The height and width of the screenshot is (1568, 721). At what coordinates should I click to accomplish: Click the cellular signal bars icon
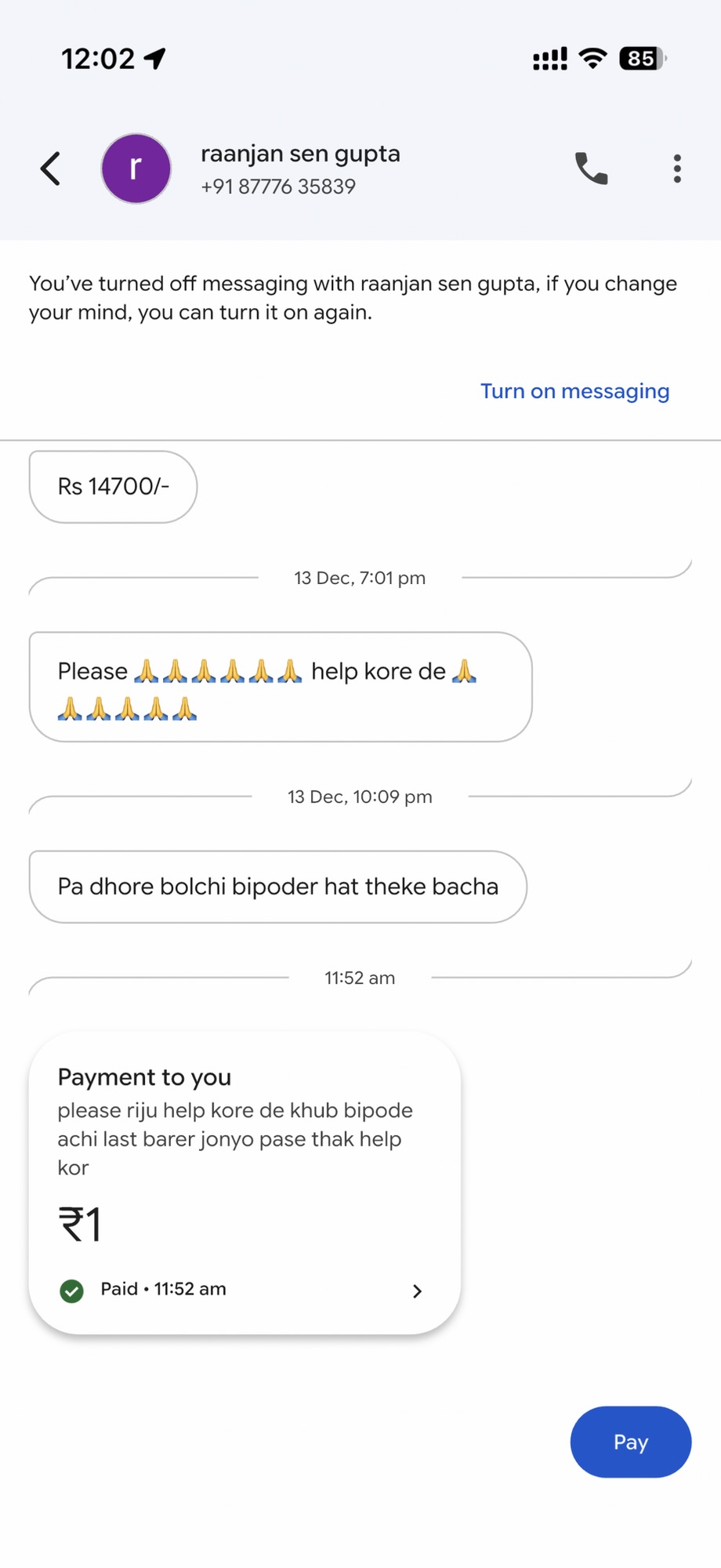coord(548,57)
